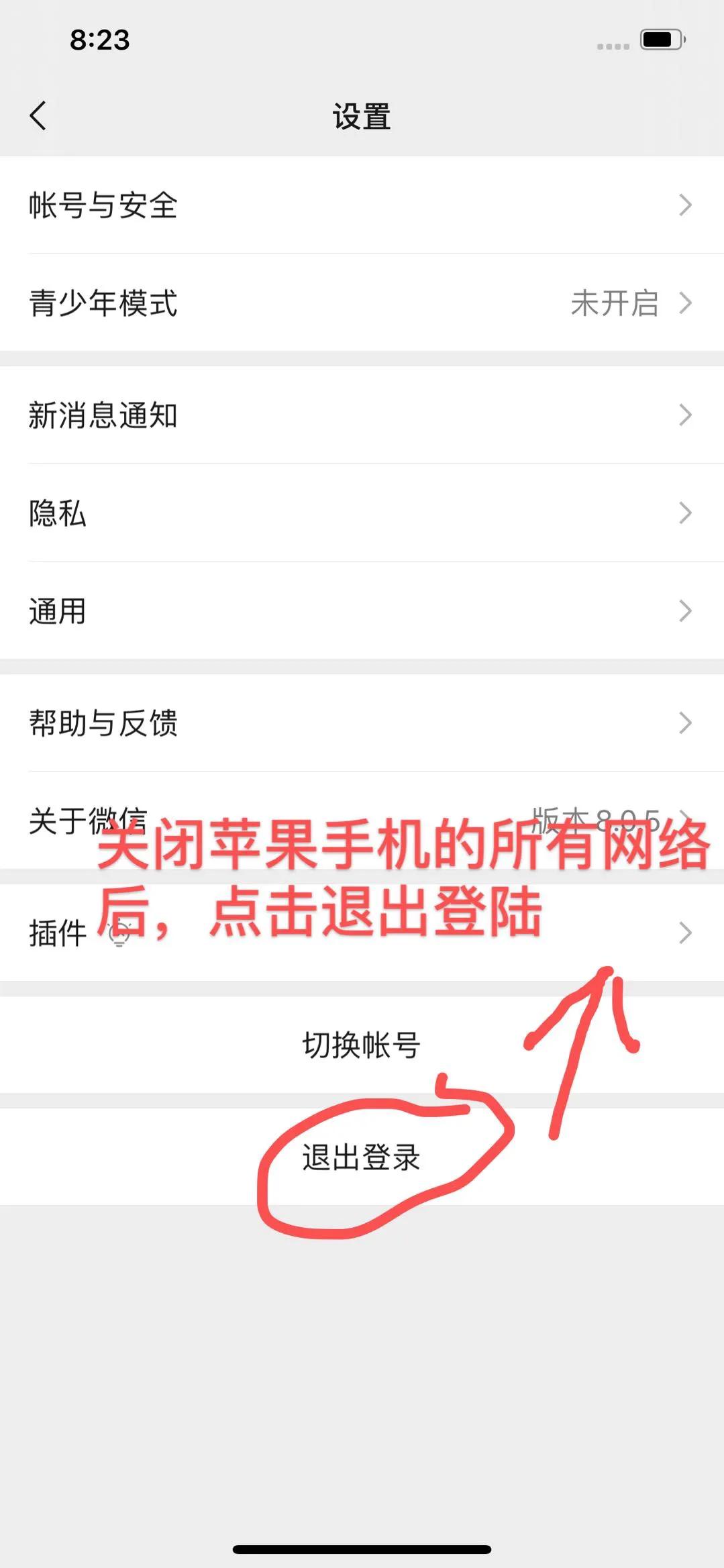This screenshot has height=1568, width=724.
Task: Tap 切换帐号 to switch accounts
Action: coord(362,1044)
